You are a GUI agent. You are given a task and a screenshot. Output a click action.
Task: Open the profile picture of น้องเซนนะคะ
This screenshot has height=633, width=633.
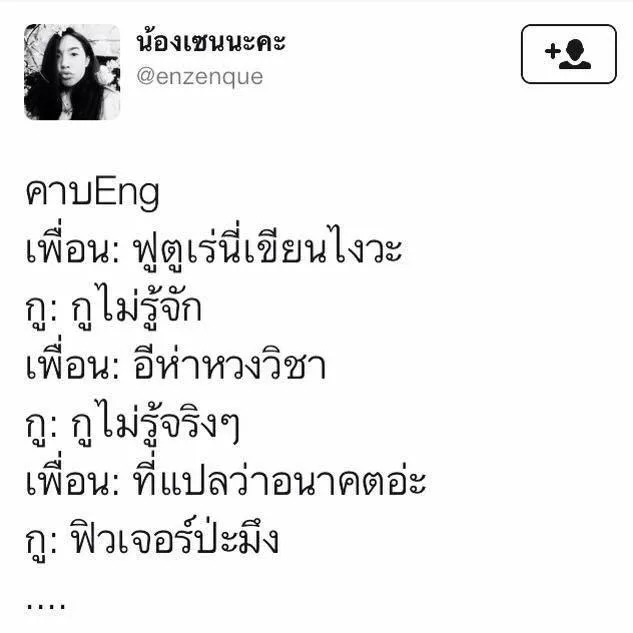72,72
